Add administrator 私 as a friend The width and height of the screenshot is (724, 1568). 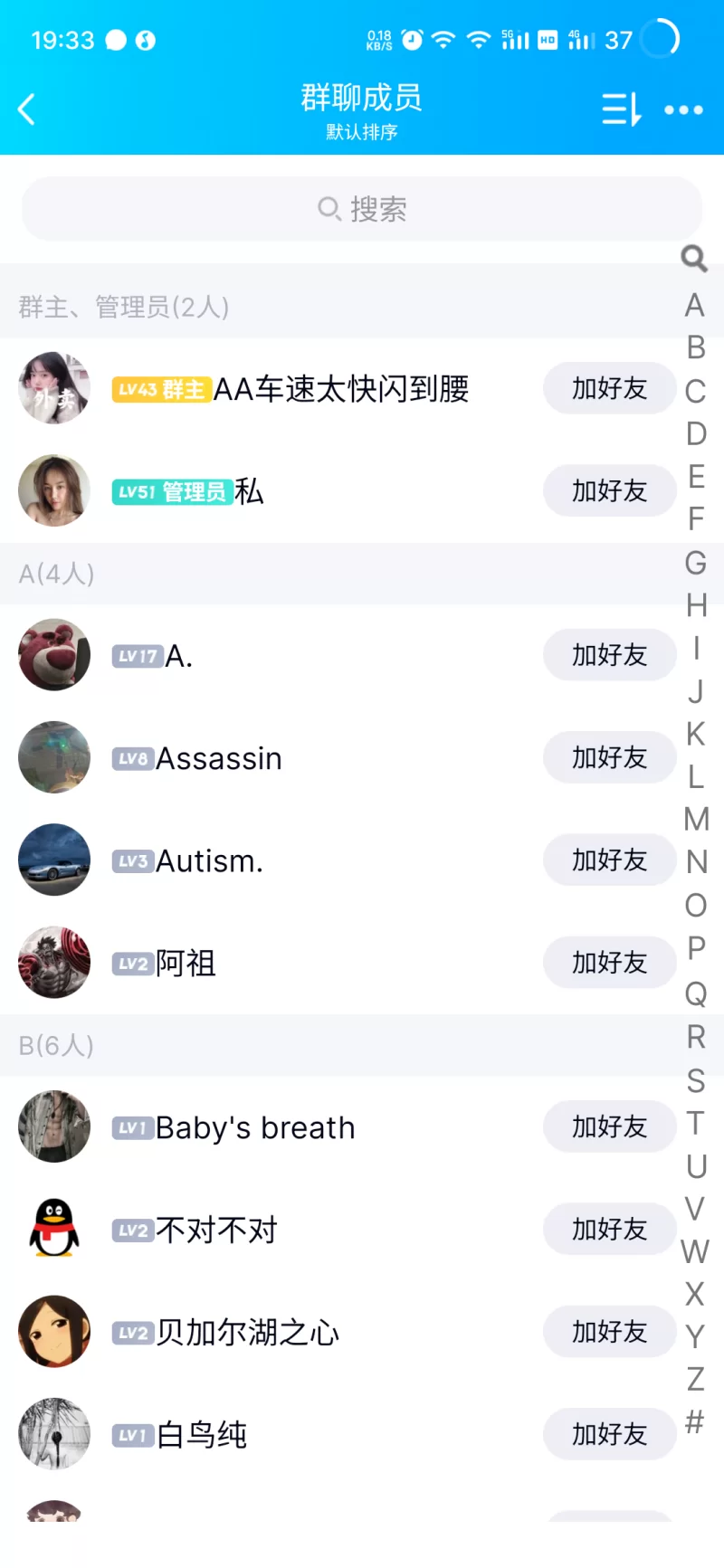point(609,491)
